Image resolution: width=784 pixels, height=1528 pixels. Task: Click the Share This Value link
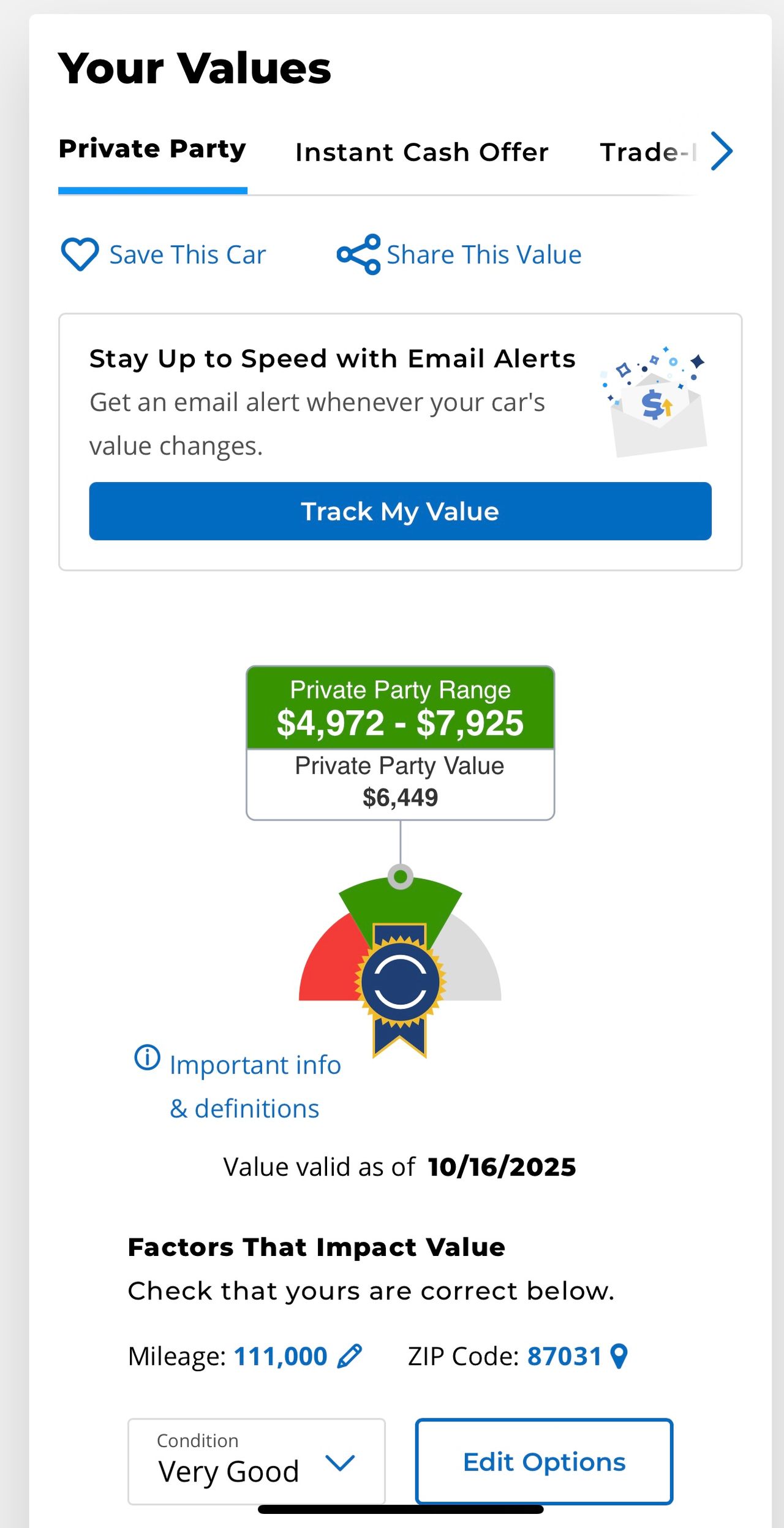[485, 254]
